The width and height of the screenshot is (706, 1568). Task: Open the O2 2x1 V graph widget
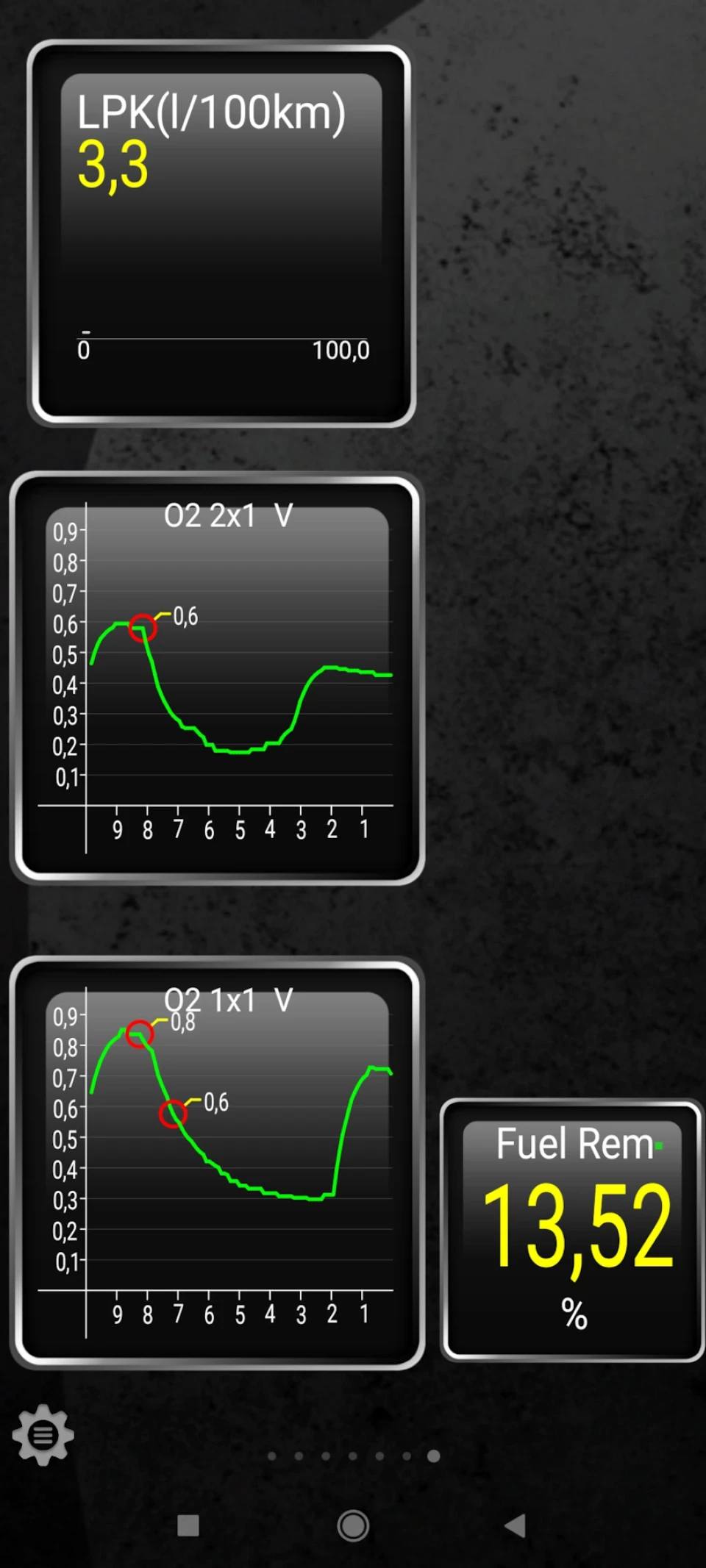217,679
